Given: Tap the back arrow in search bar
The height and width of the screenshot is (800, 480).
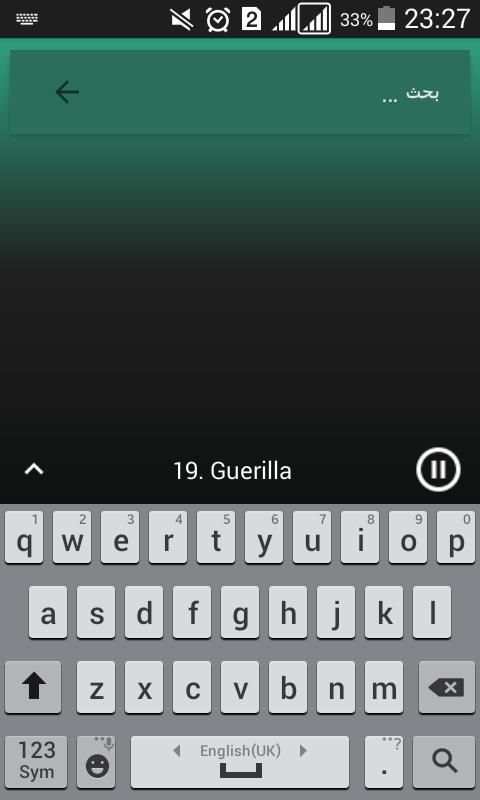Looking at the screenshot, I should [x=67, y=92].
